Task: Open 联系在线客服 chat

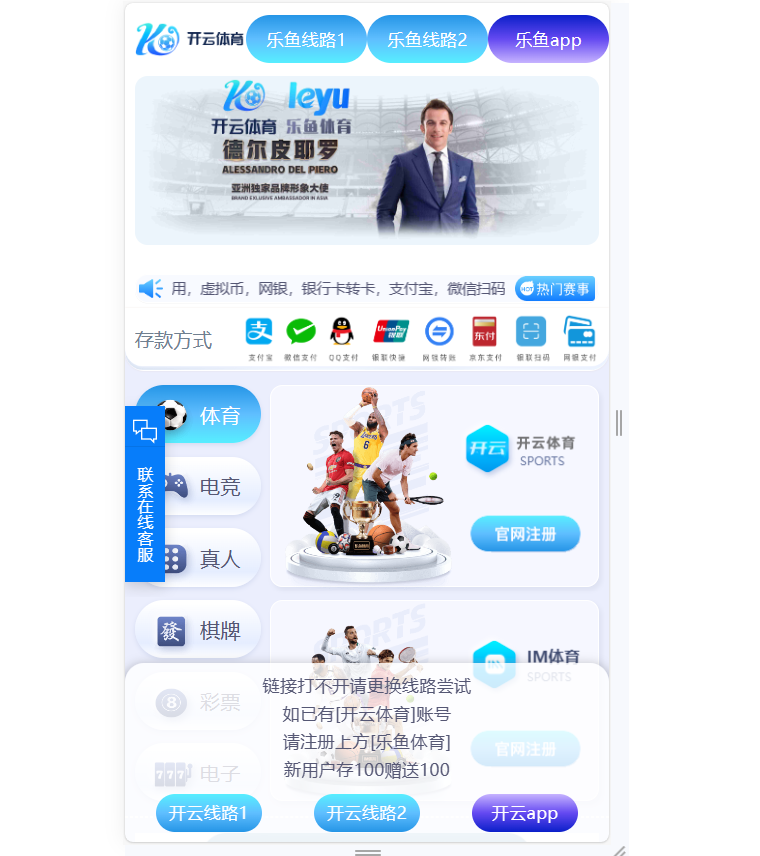Action: coord(145,495)
